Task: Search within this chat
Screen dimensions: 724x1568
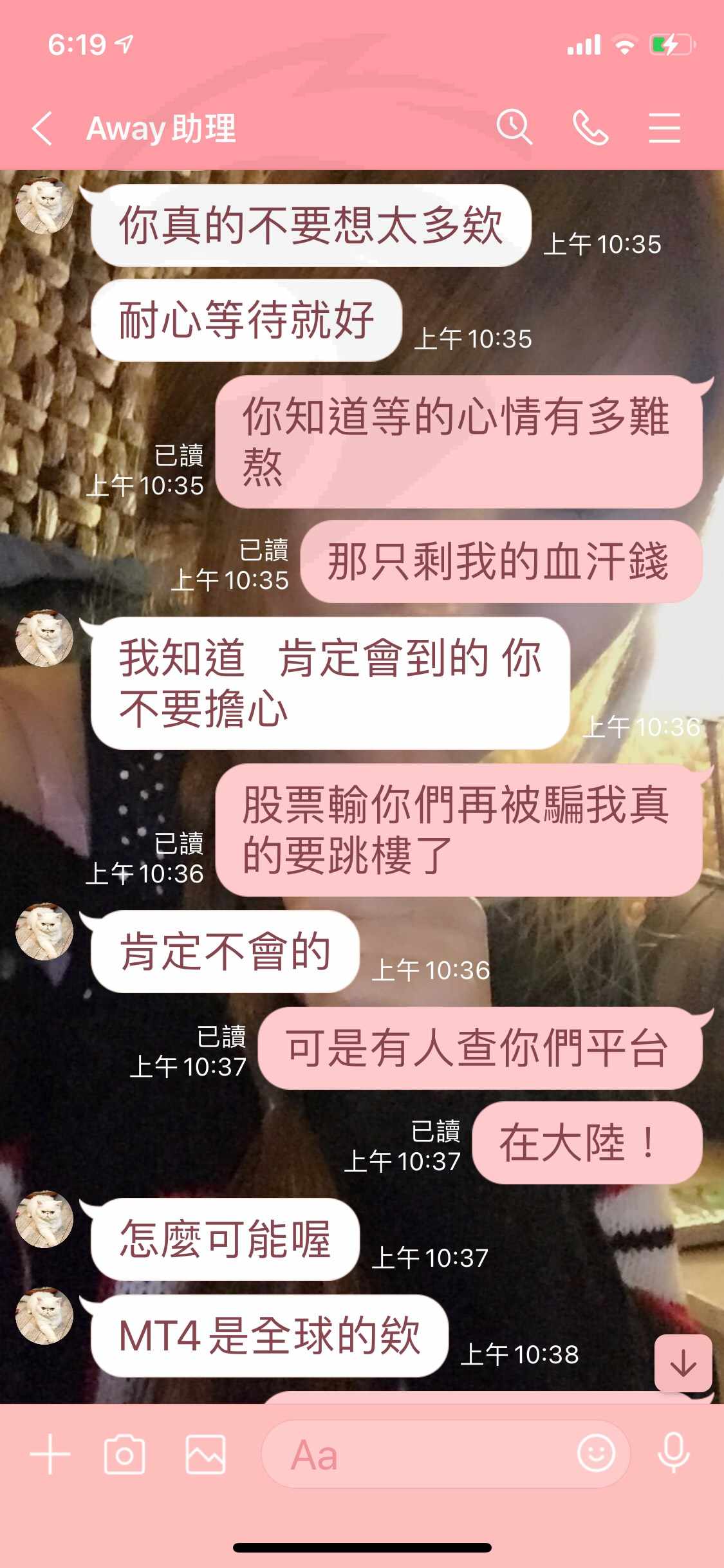Action: [514, 127]
